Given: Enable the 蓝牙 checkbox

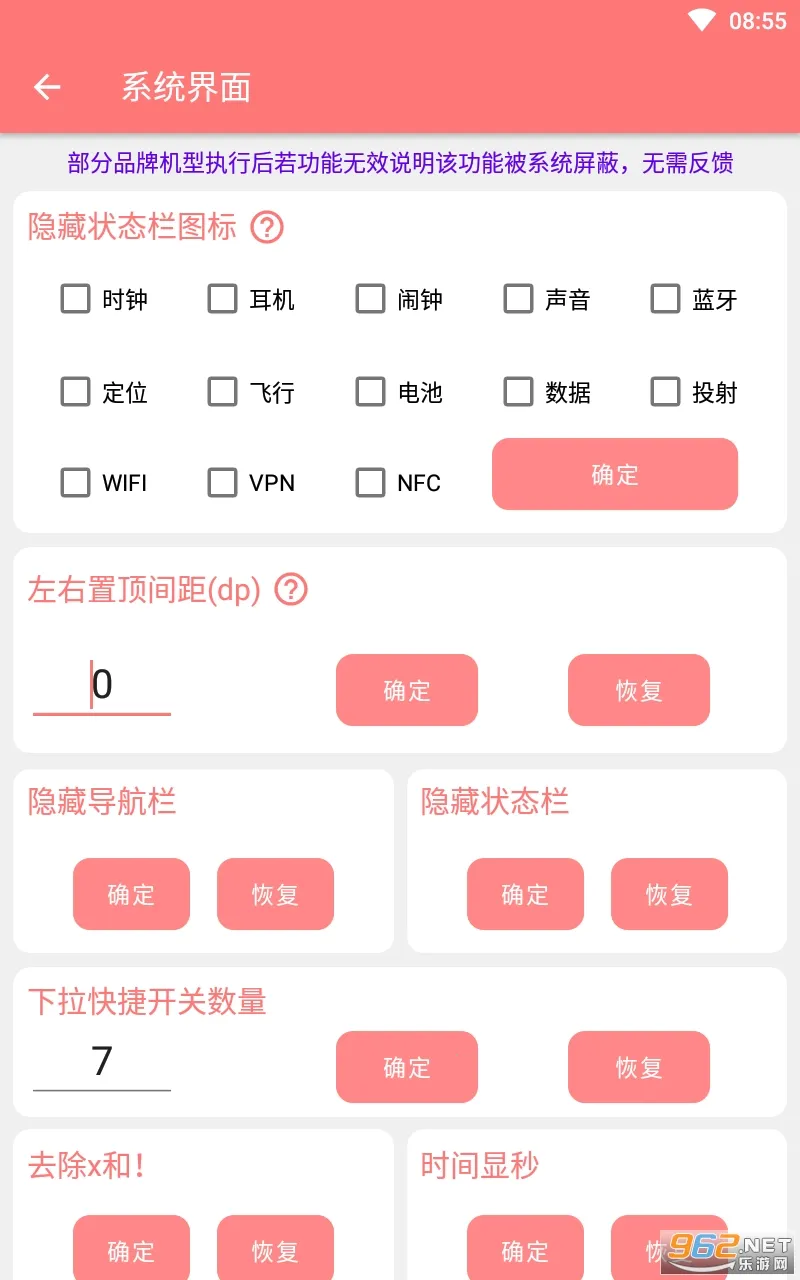Looking at the screenshot, I should click(665, 298).
